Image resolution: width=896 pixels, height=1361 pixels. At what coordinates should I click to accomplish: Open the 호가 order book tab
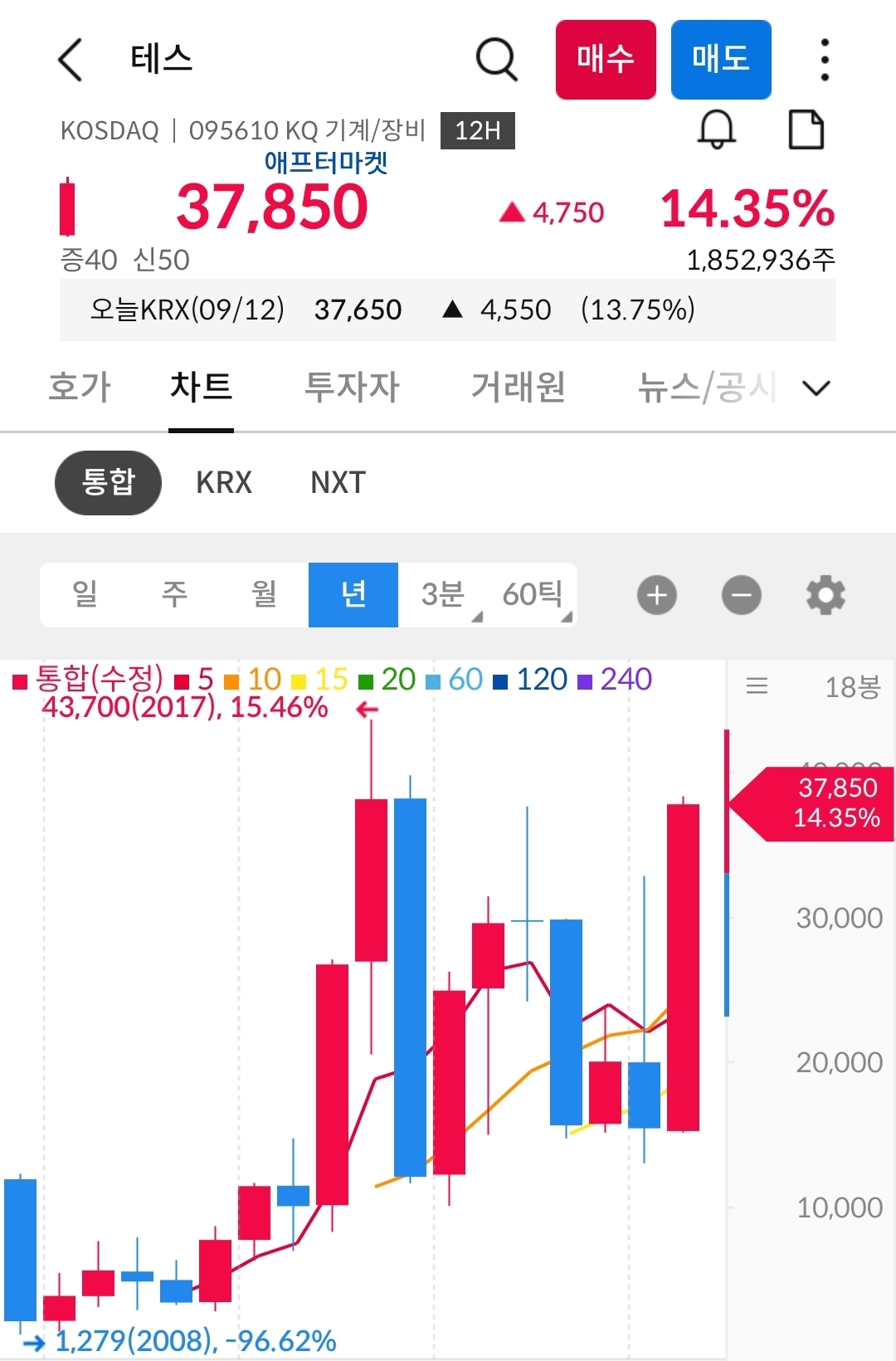(x=79, y=387)
